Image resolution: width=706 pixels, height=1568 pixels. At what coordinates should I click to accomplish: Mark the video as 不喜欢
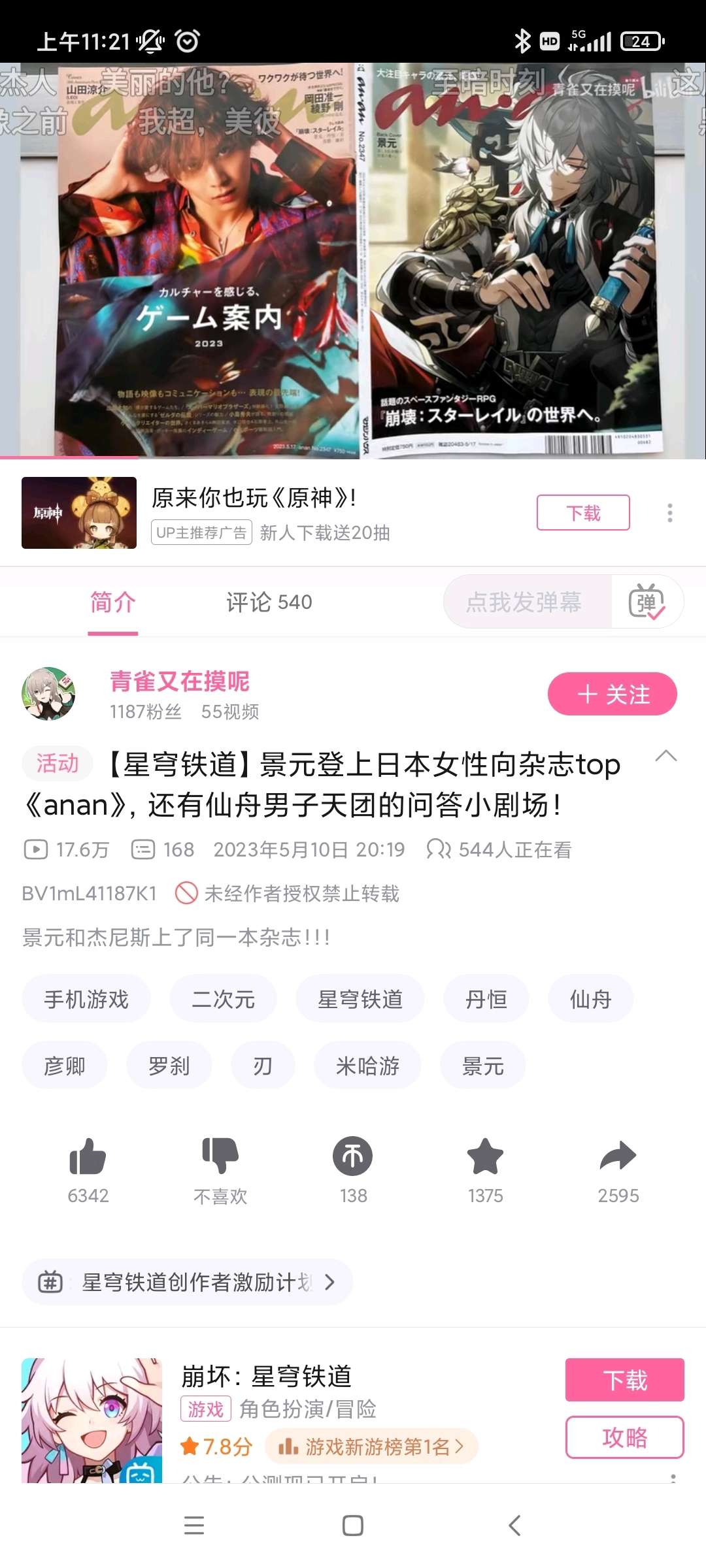point(220,1156)
